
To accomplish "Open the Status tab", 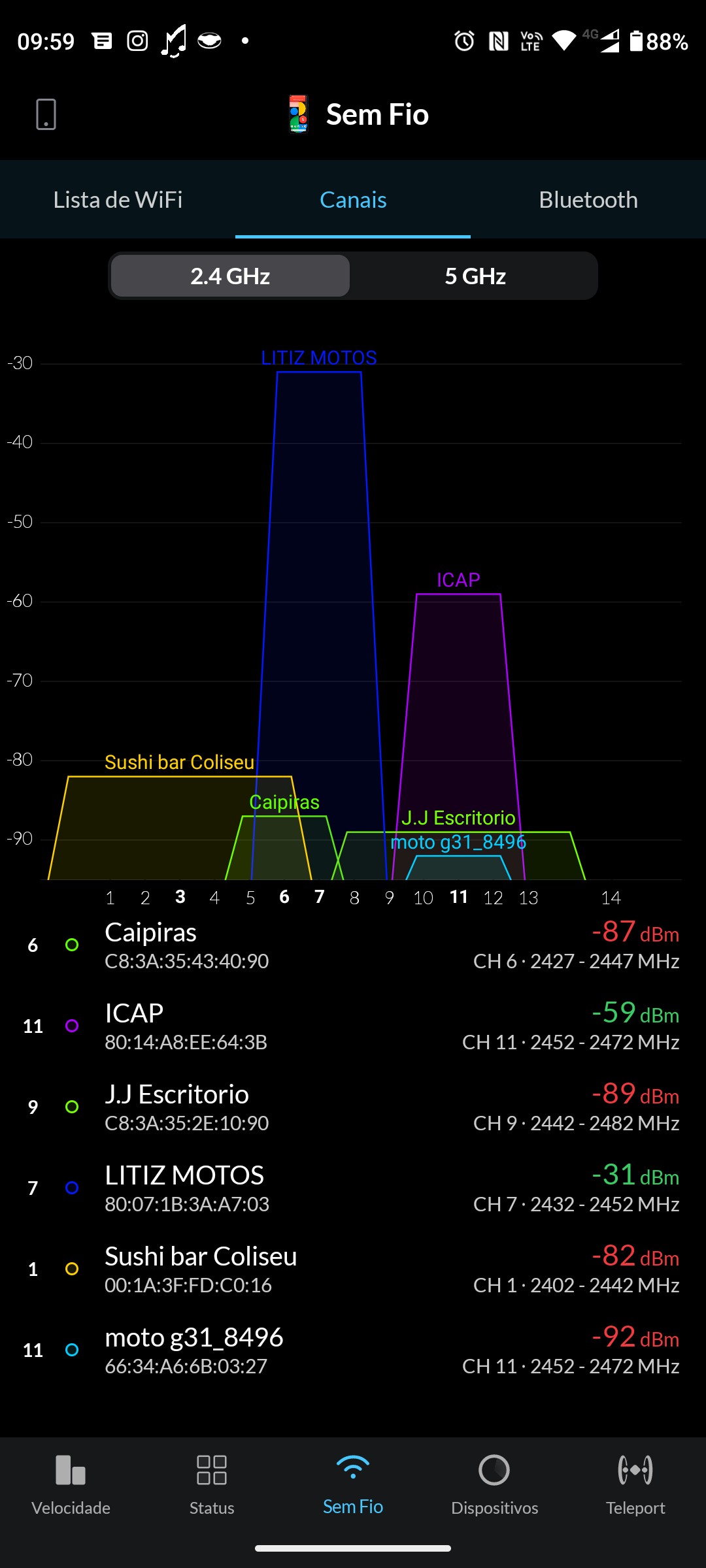I will click(x=212, y=1484).
